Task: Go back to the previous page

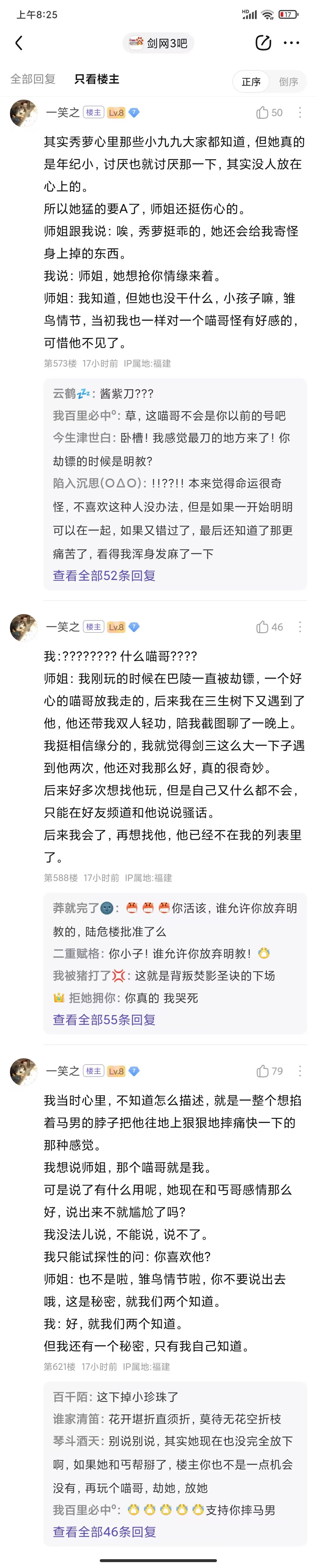Action: coord(19,43)
